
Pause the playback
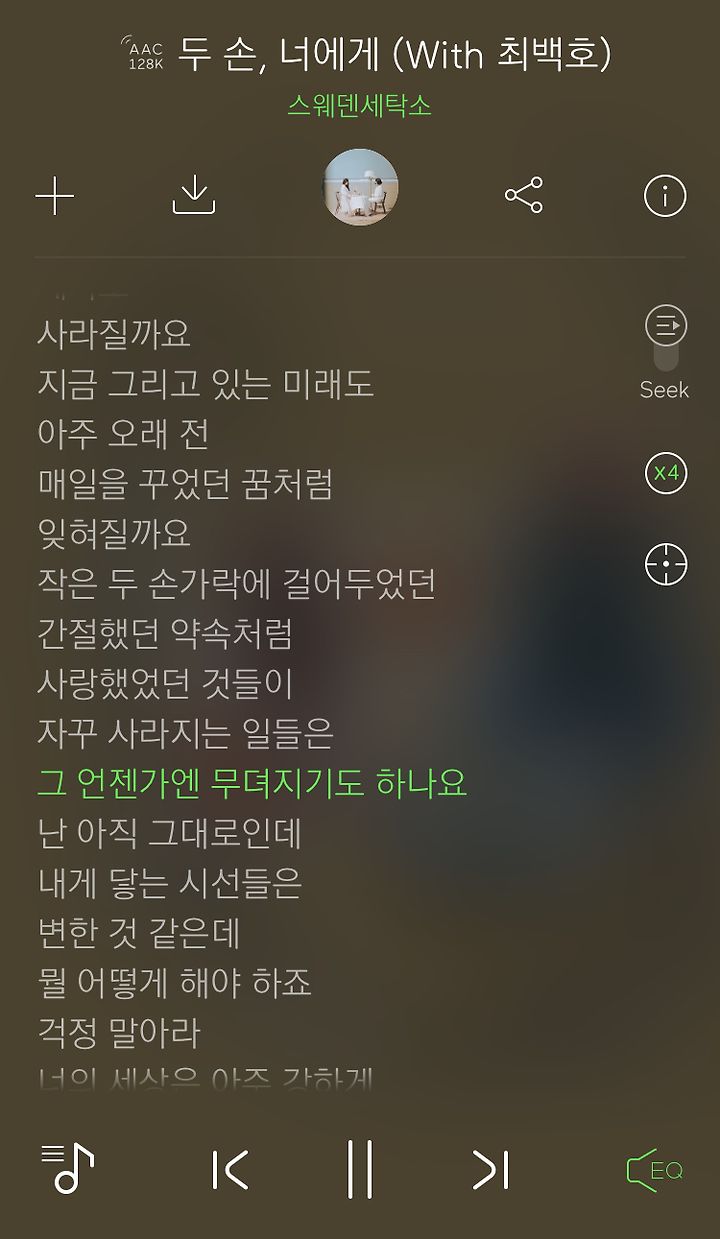360,1168
